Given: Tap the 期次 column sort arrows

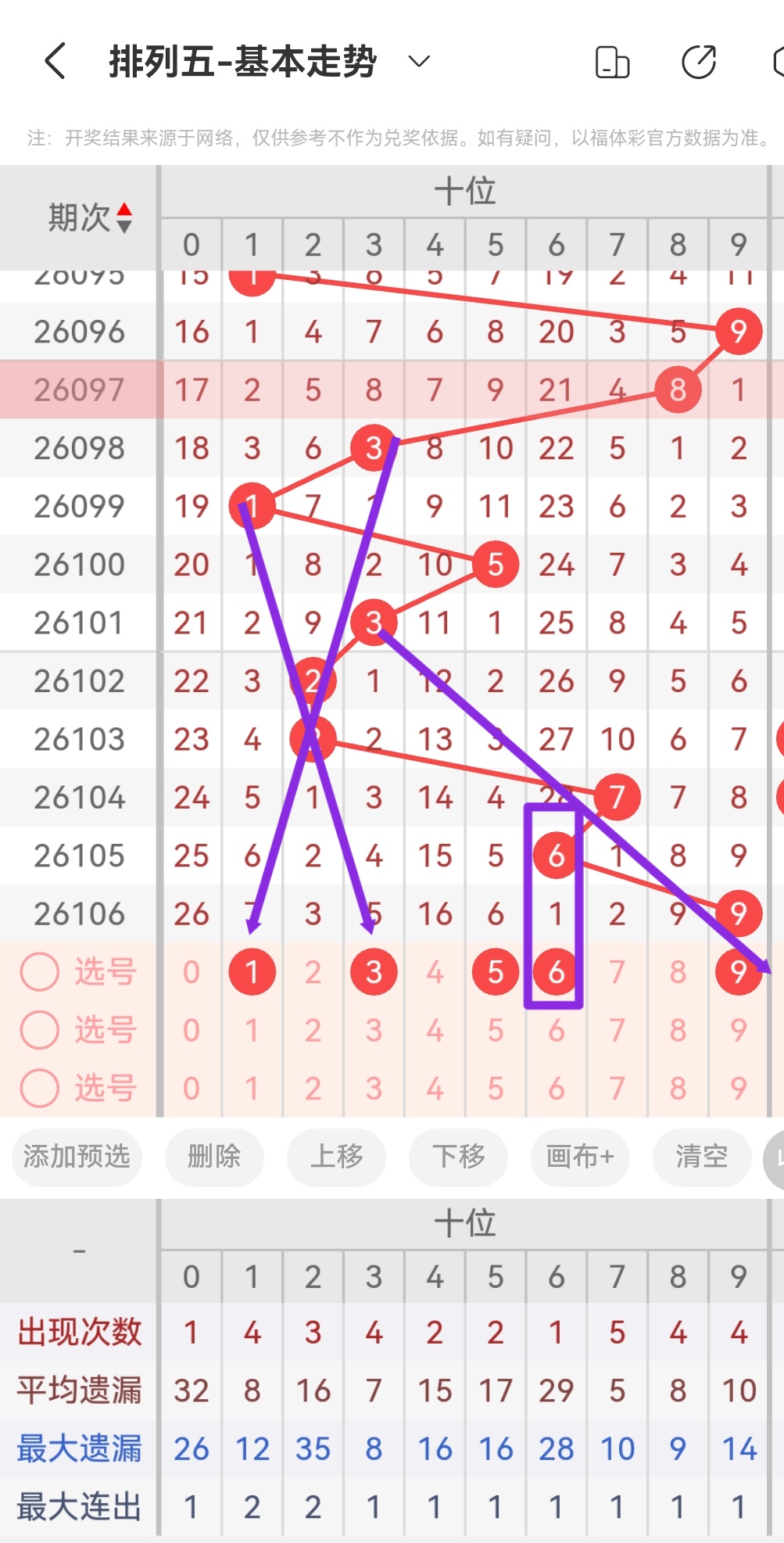Looking at the screenshot, I should pyautogui.click(x=125, y=217).
